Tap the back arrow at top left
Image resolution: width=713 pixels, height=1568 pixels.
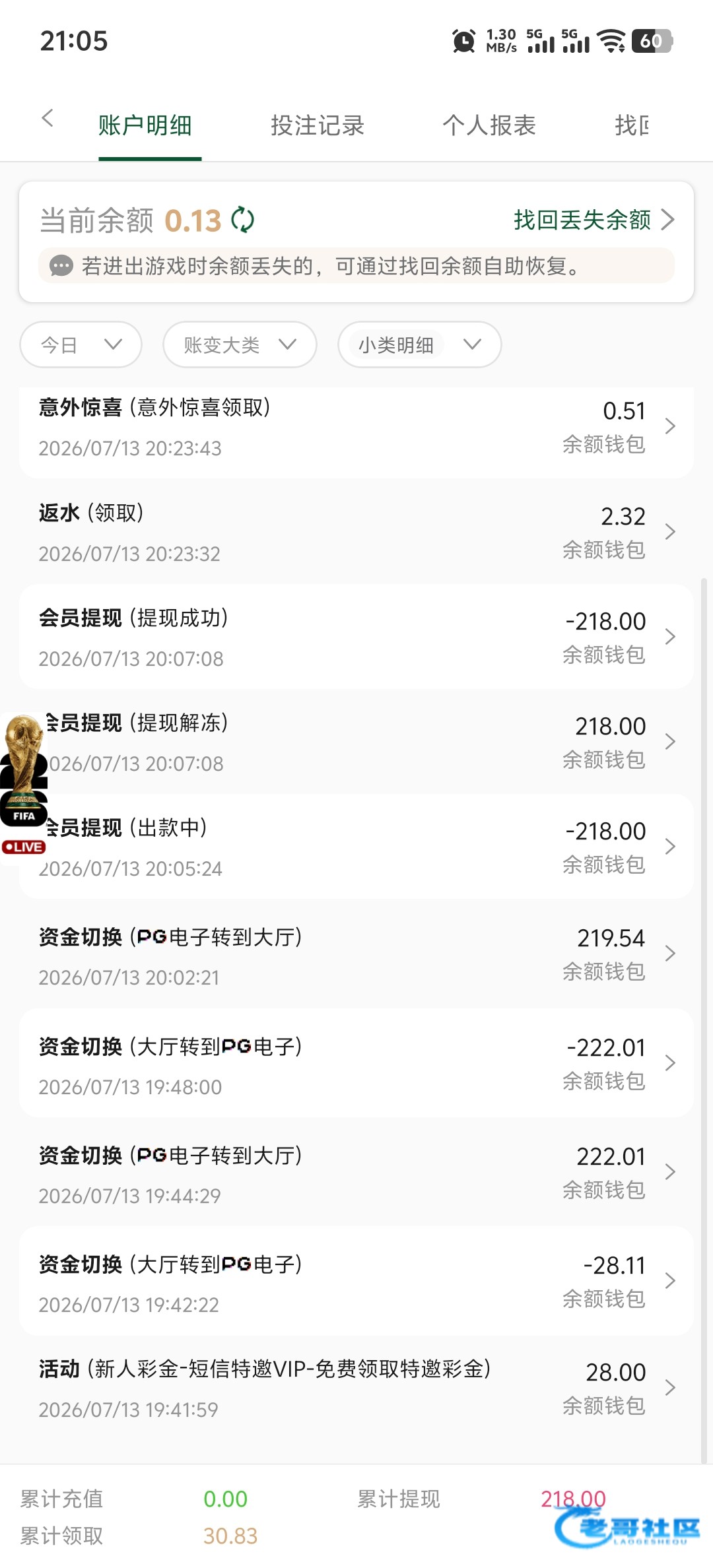tap(47, 119)
